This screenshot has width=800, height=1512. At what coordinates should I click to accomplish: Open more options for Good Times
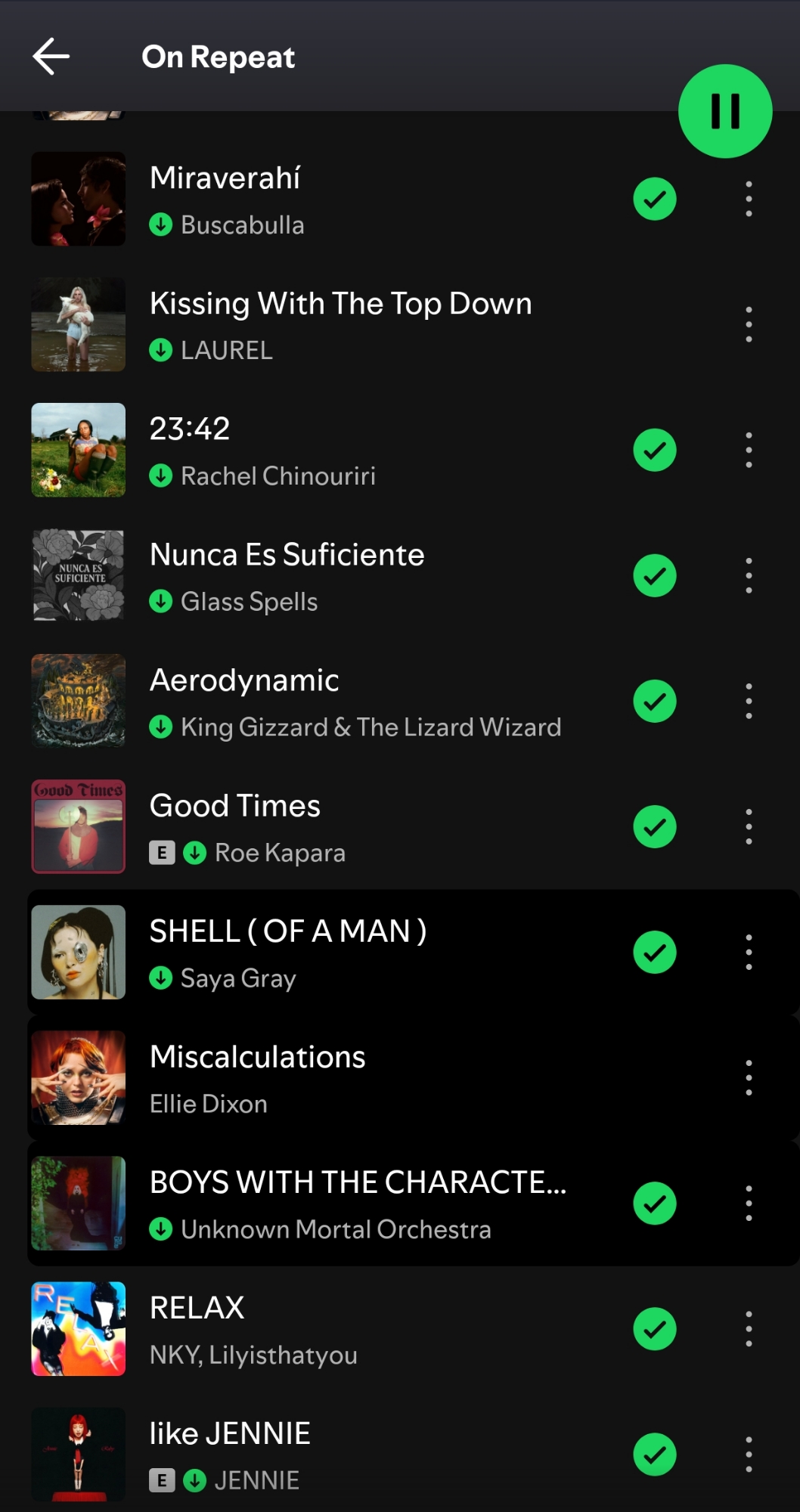(749, 826)
